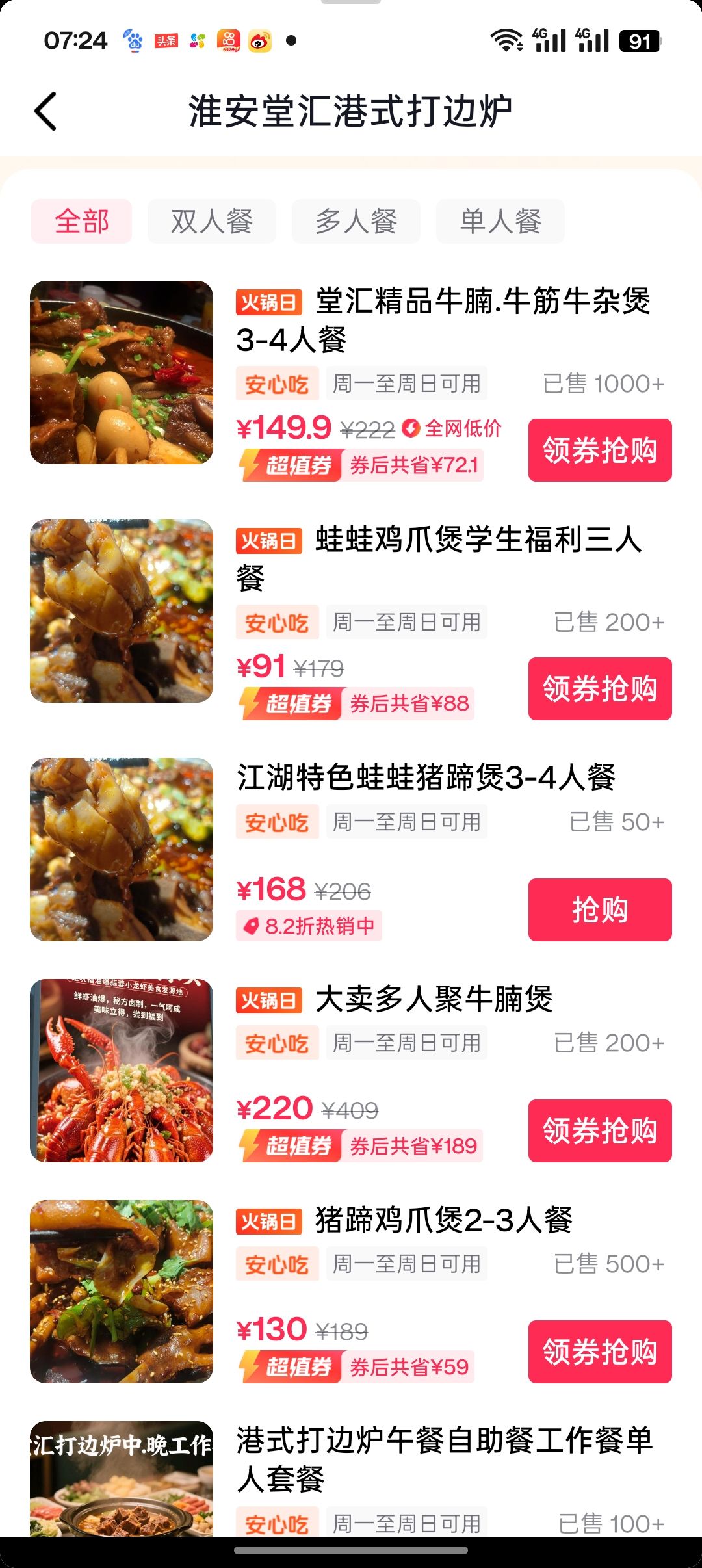
Task: Select the 全部 filter tab
Action: (x=82, y=221)
